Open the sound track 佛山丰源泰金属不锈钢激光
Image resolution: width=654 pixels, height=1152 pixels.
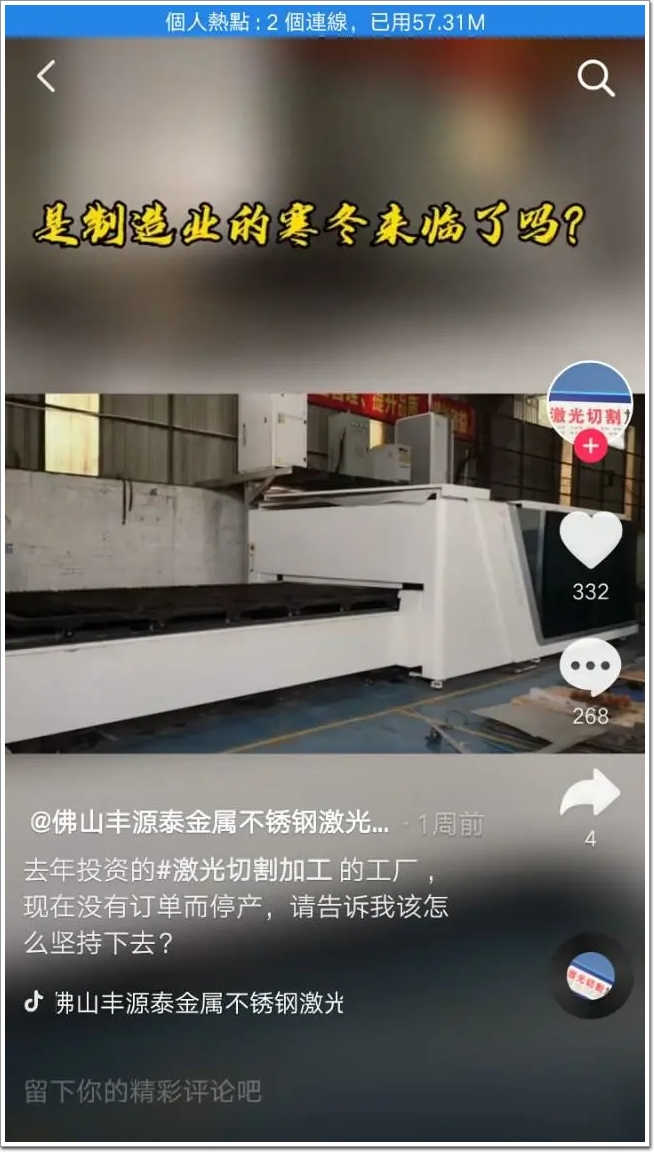point(198,1002)
